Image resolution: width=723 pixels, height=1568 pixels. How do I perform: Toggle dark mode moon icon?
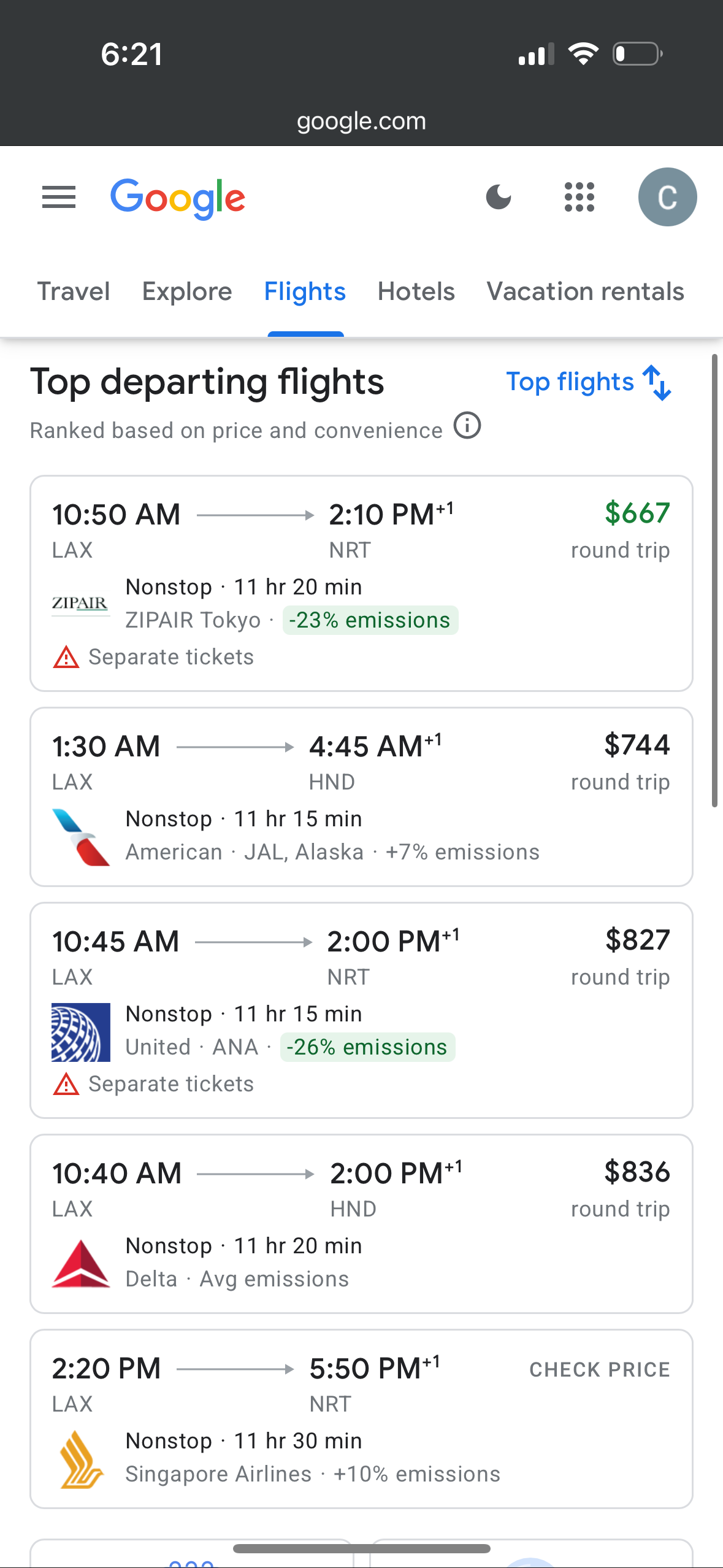(499, 198)
